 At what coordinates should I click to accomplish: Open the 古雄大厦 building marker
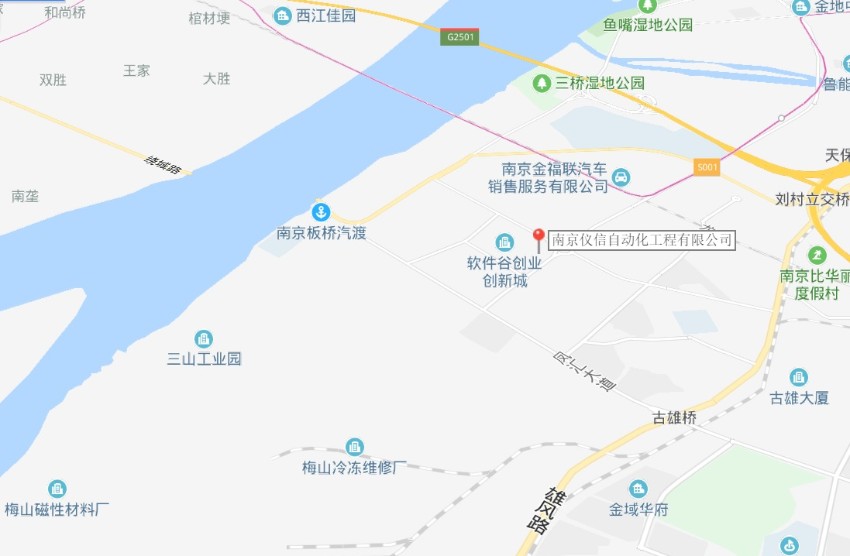pos(798,377)
